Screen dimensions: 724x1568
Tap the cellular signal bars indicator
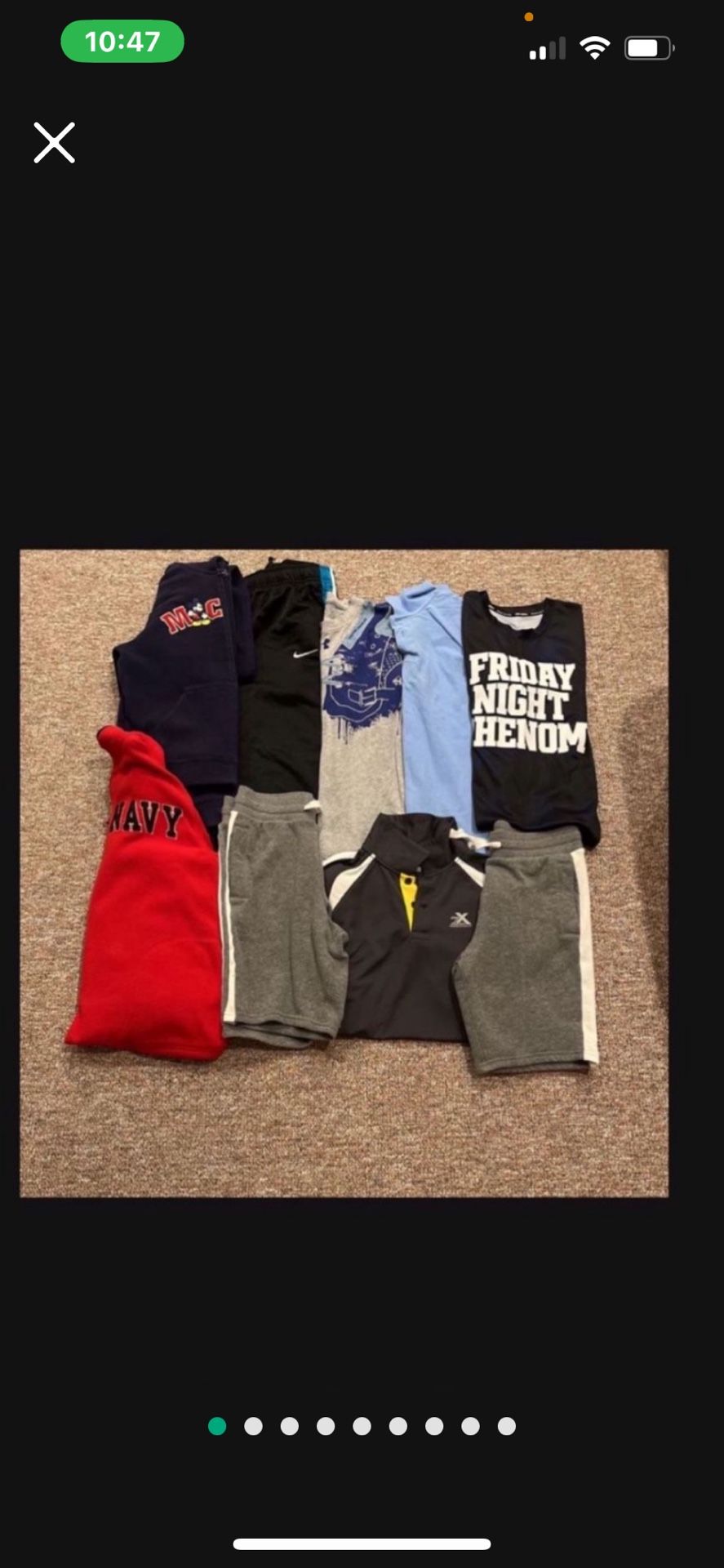pyautogui.click(x=545, y=47)
